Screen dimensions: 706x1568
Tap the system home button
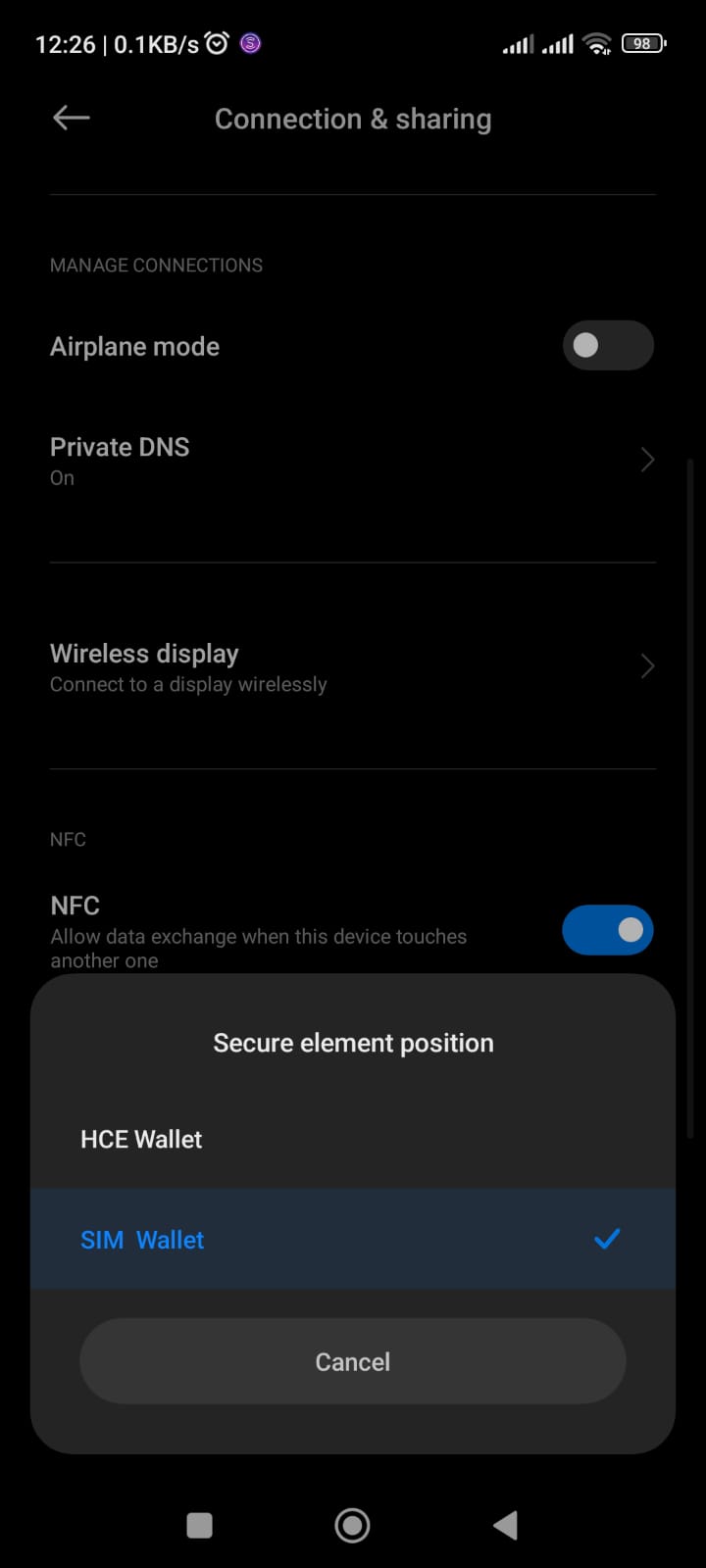352,1525
